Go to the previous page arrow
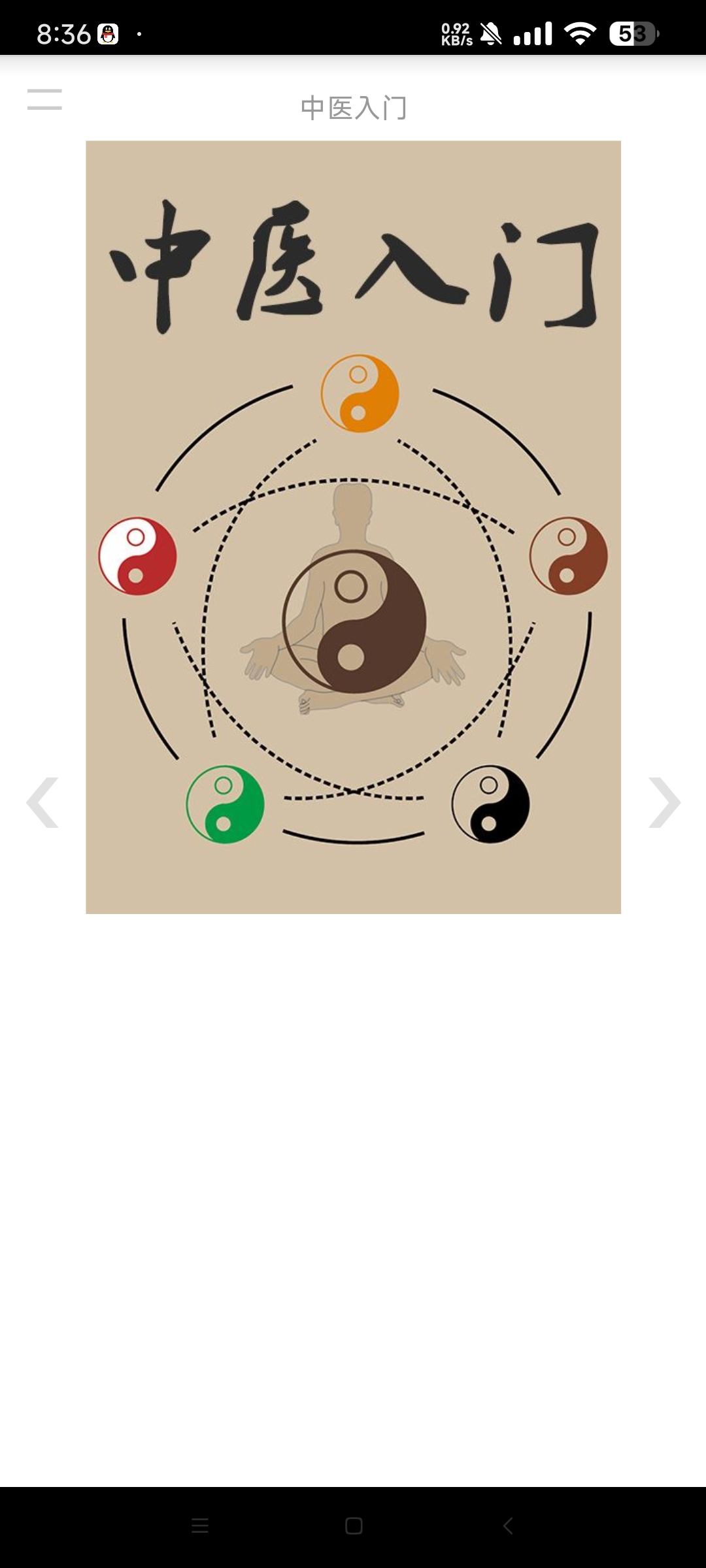The height and width of the screenshot is (1568, 706). coord(42,802)
